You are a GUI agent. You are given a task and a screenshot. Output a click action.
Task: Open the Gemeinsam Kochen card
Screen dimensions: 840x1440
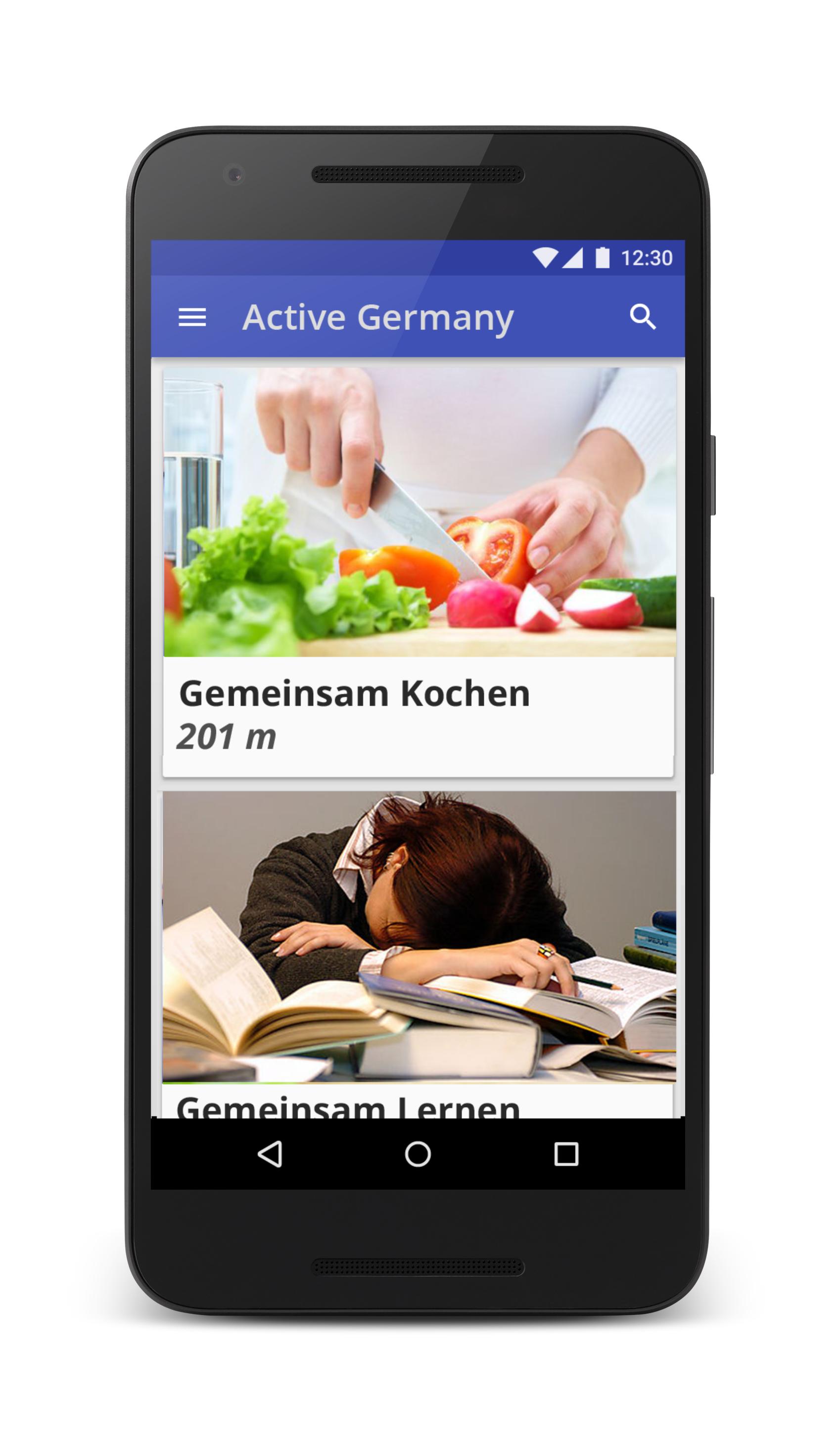pos(419,571)
